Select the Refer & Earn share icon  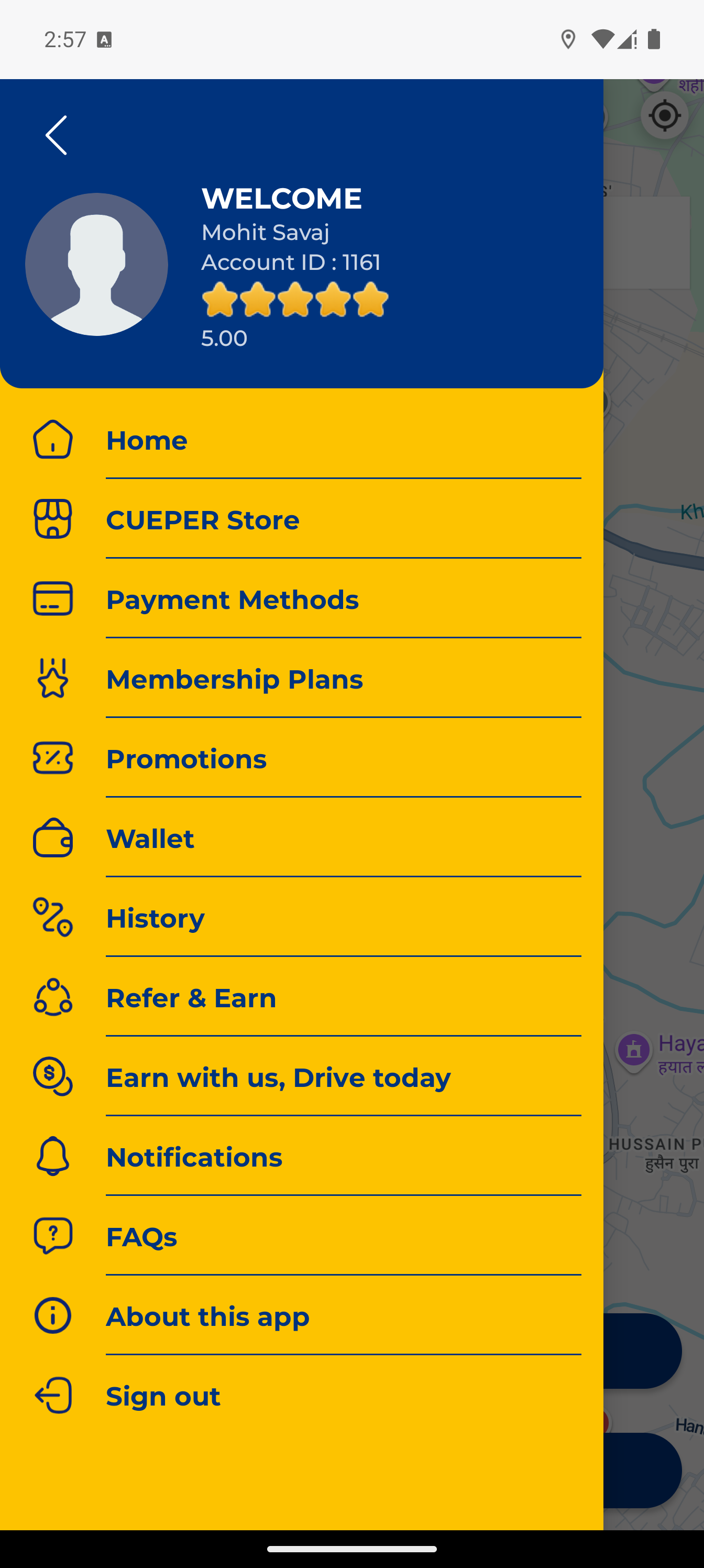53,997
